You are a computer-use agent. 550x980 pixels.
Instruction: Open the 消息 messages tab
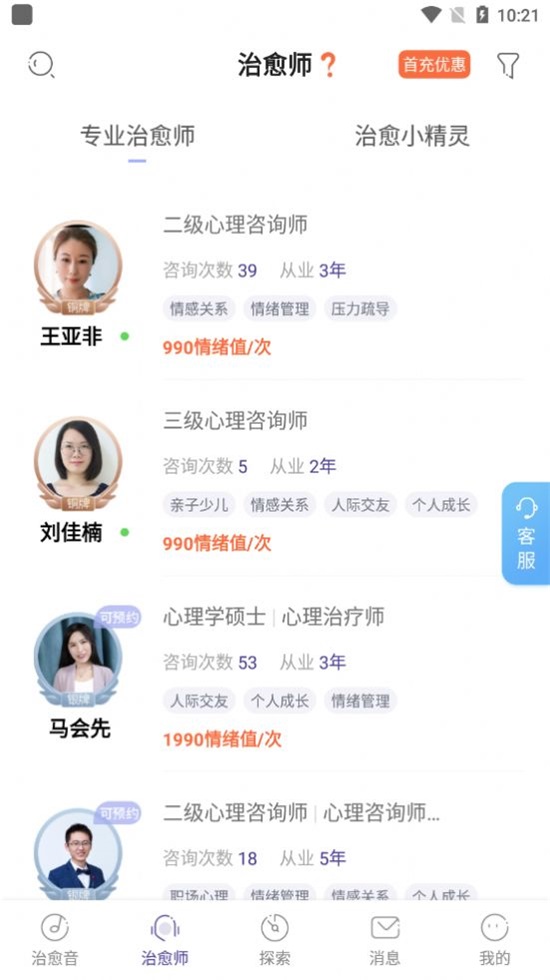click(385, 940)
